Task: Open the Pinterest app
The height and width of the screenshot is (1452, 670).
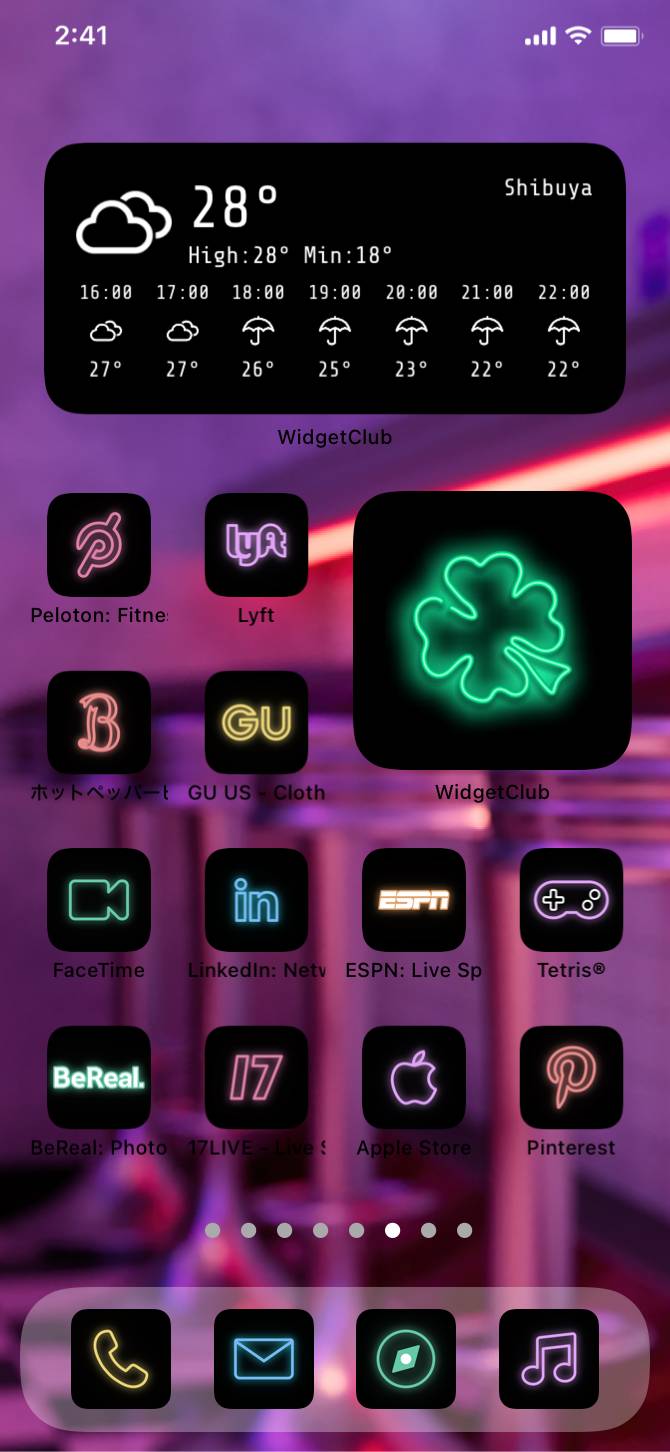Action: tap(571, 1077)
